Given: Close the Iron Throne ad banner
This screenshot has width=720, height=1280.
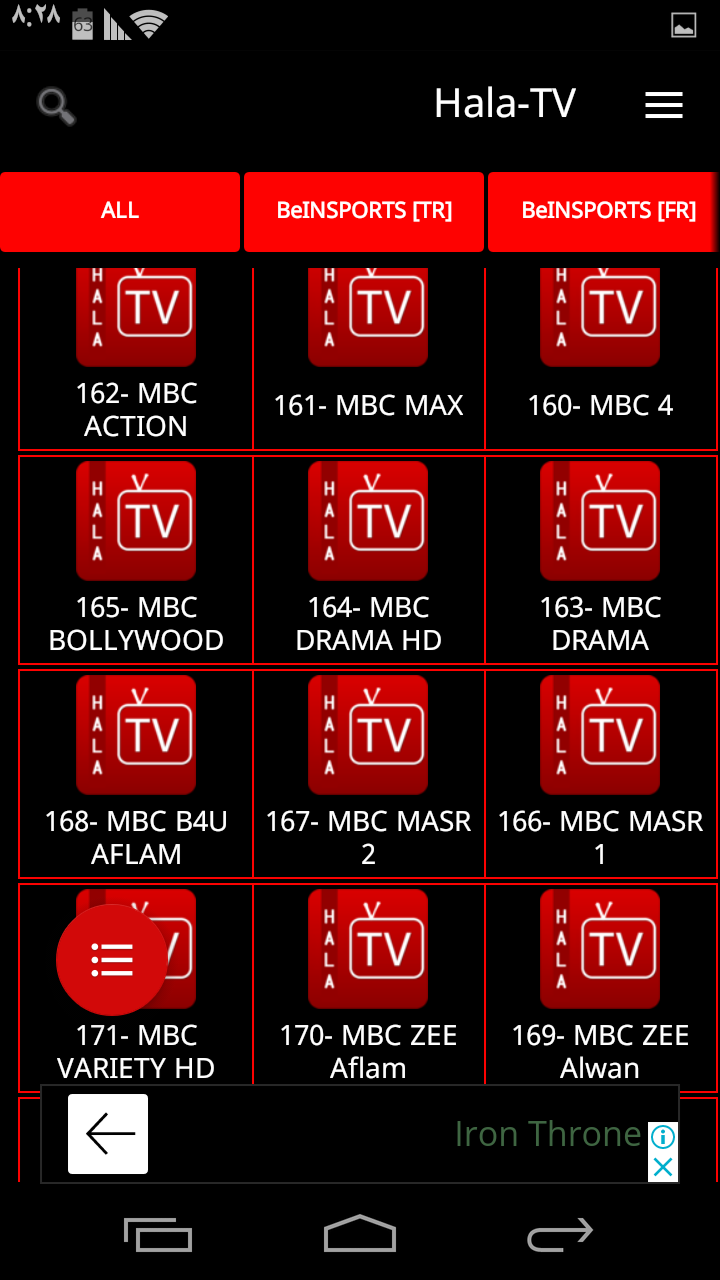Looking at the screenshot, I should tap(663, 1167).
